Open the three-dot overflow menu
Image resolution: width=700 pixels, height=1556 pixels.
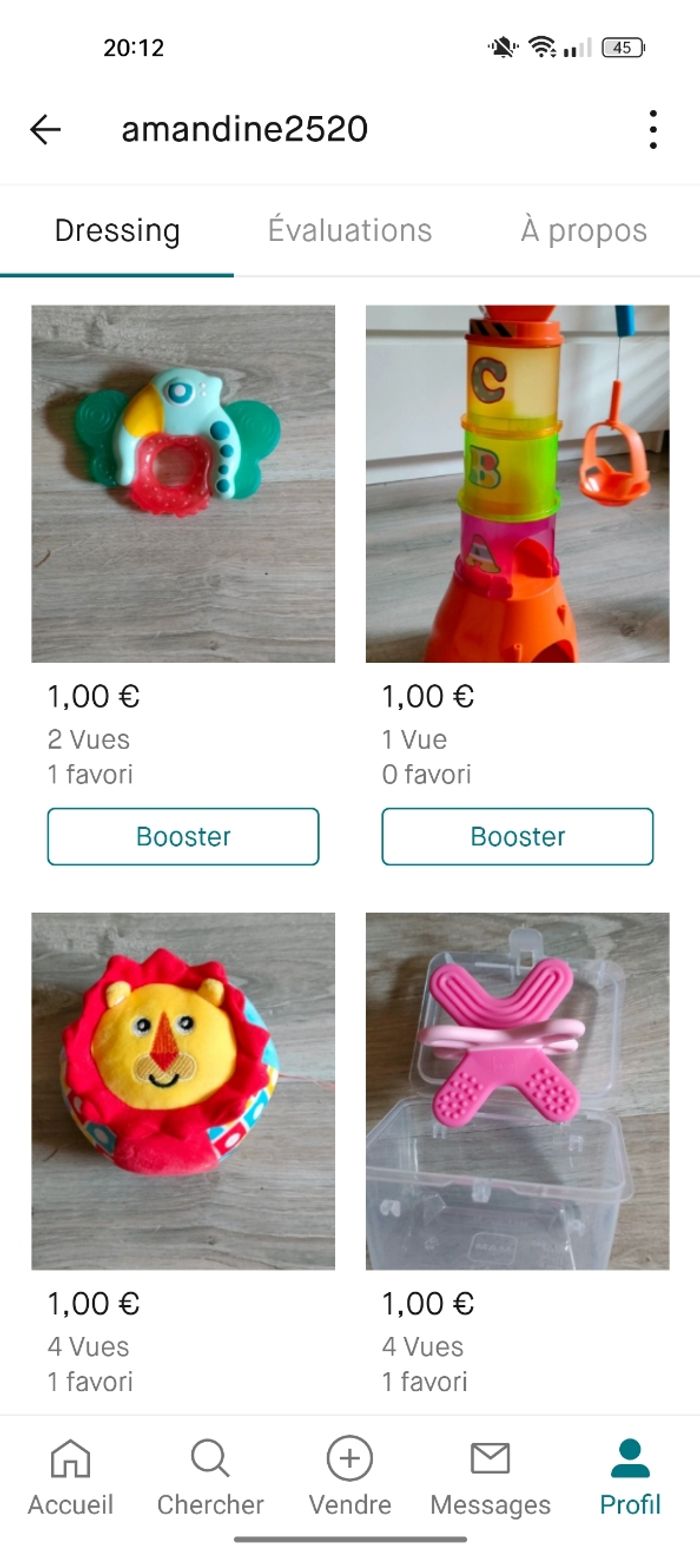coord(652,129)
